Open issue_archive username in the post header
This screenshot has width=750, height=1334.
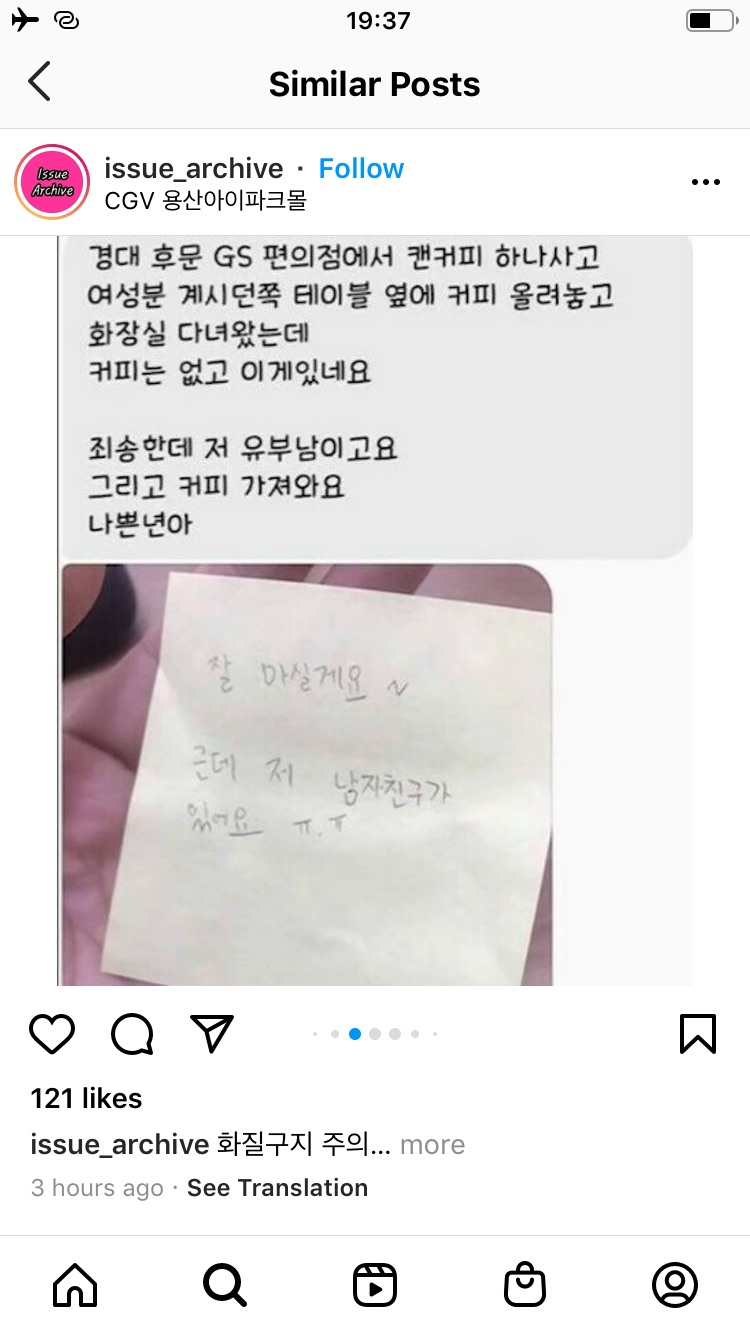tap(193, 168)
